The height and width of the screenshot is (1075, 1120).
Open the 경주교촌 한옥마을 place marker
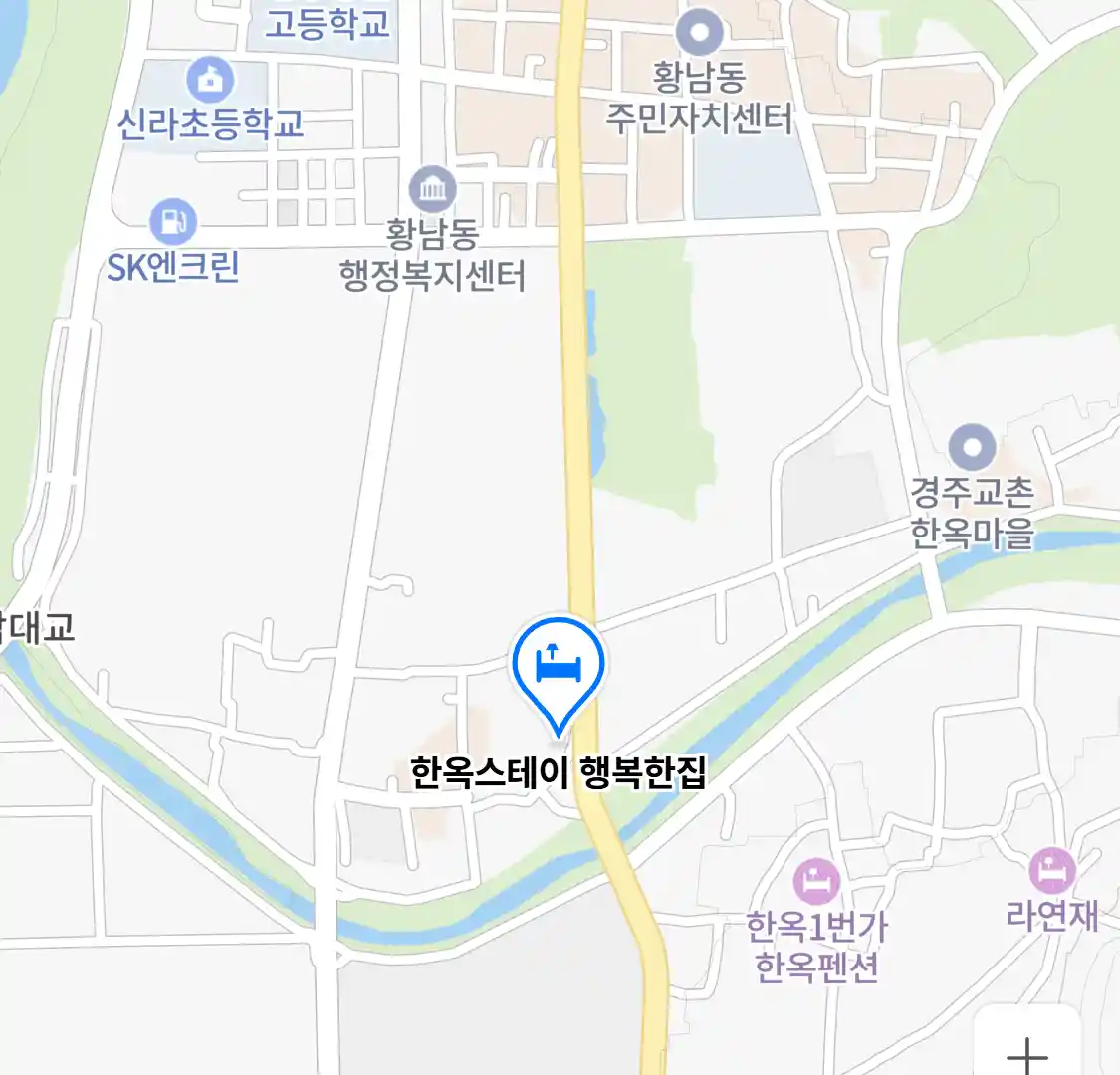(x=972, y=448)
